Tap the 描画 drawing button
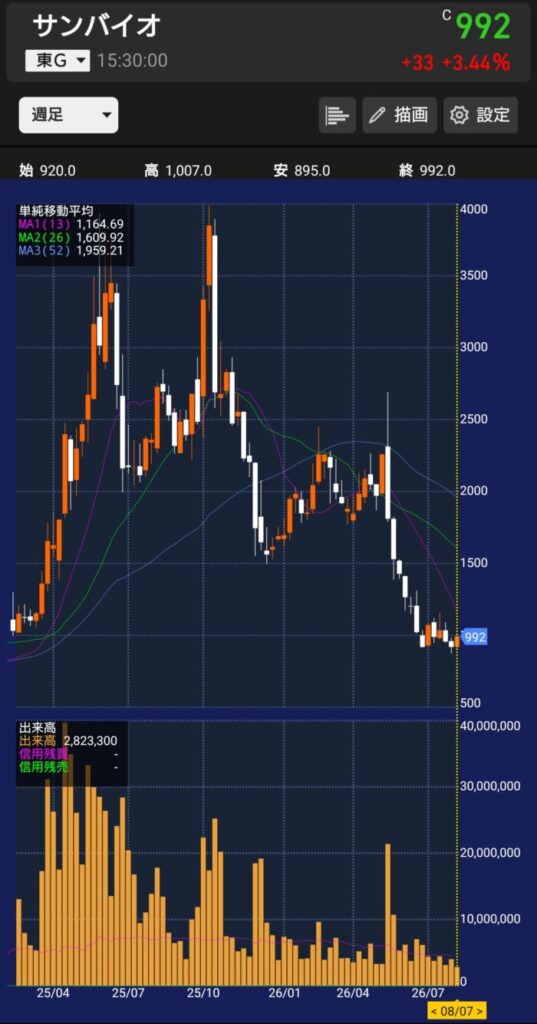Image resolution: width=537 pixels, height=1024 pixels. (x=400, y=116)
